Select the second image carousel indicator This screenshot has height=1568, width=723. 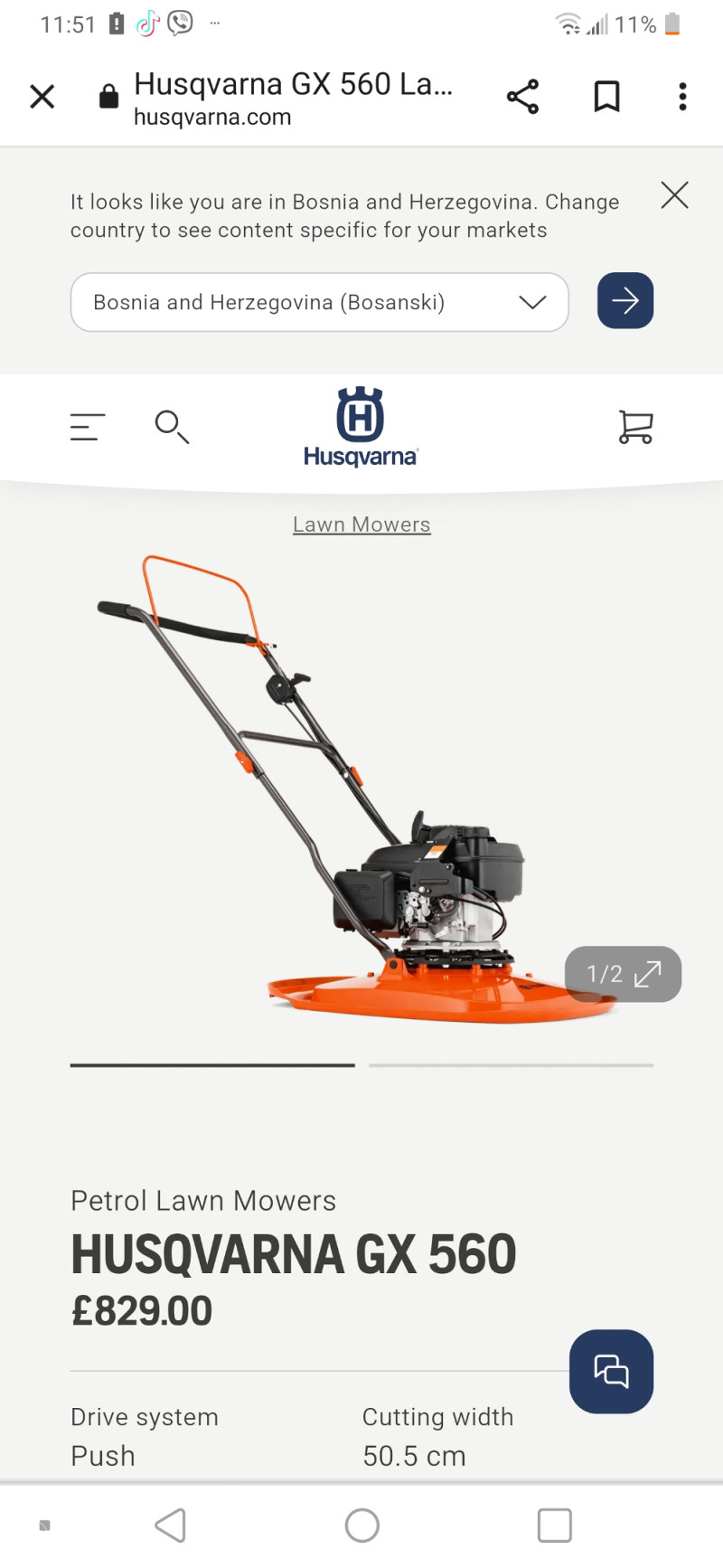[510, 1065]
